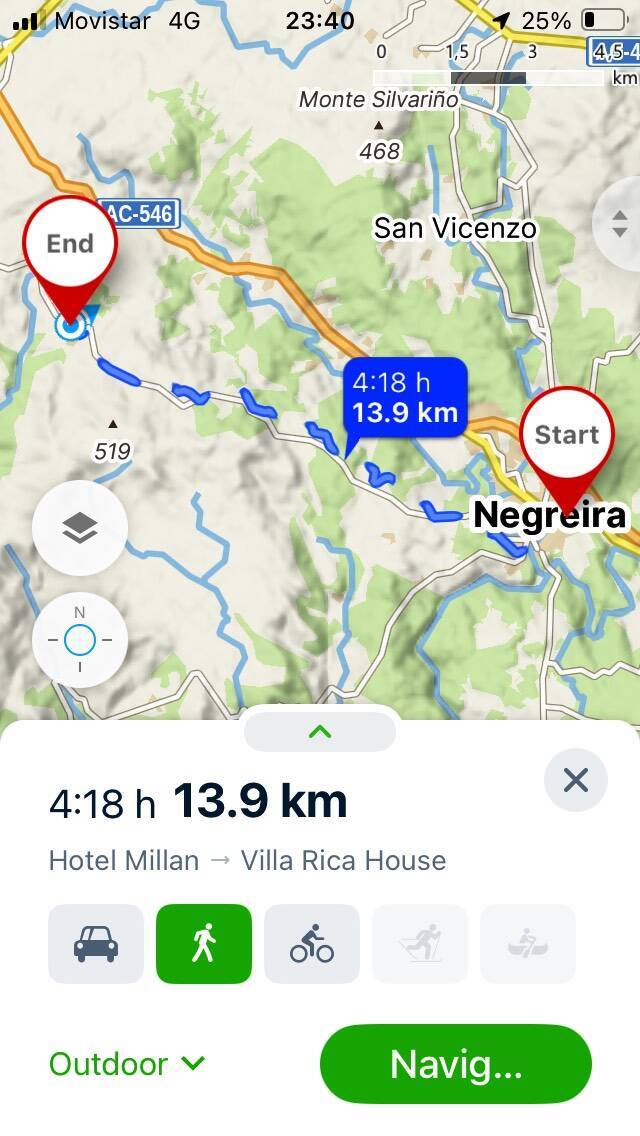
Task: Choose the cross-country skiing mode
Action: (x=420, y=944)
